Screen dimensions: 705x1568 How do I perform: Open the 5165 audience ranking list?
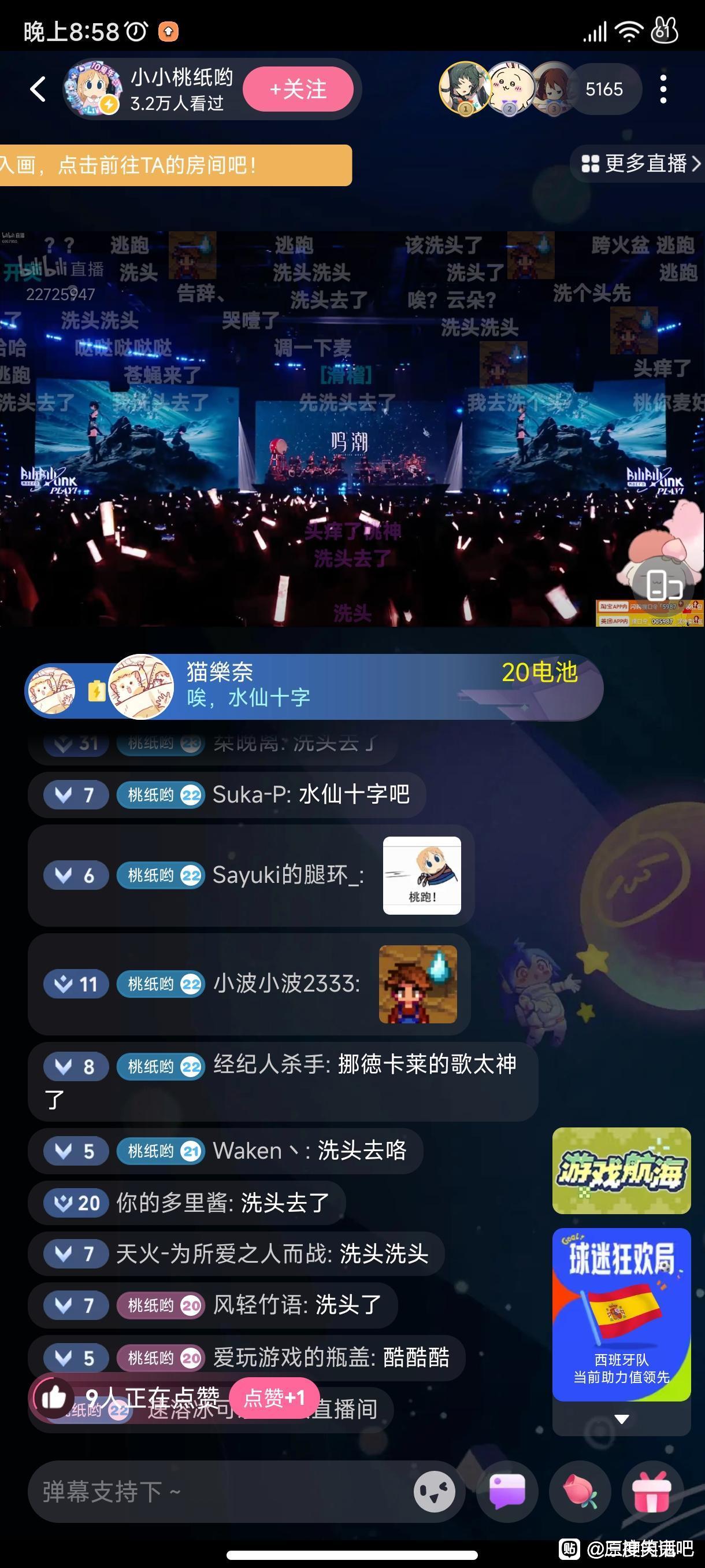tap(603, 90)
